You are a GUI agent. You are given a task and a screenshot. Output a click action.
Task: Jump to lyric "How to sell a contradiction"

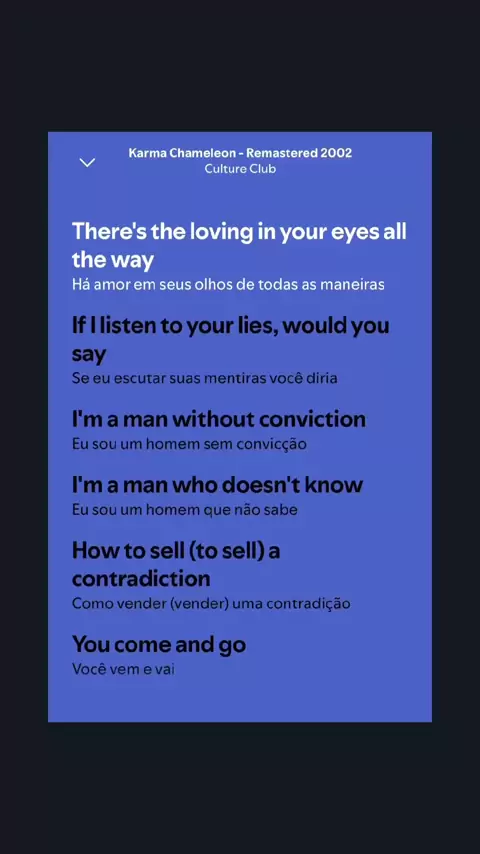(176, 564)
